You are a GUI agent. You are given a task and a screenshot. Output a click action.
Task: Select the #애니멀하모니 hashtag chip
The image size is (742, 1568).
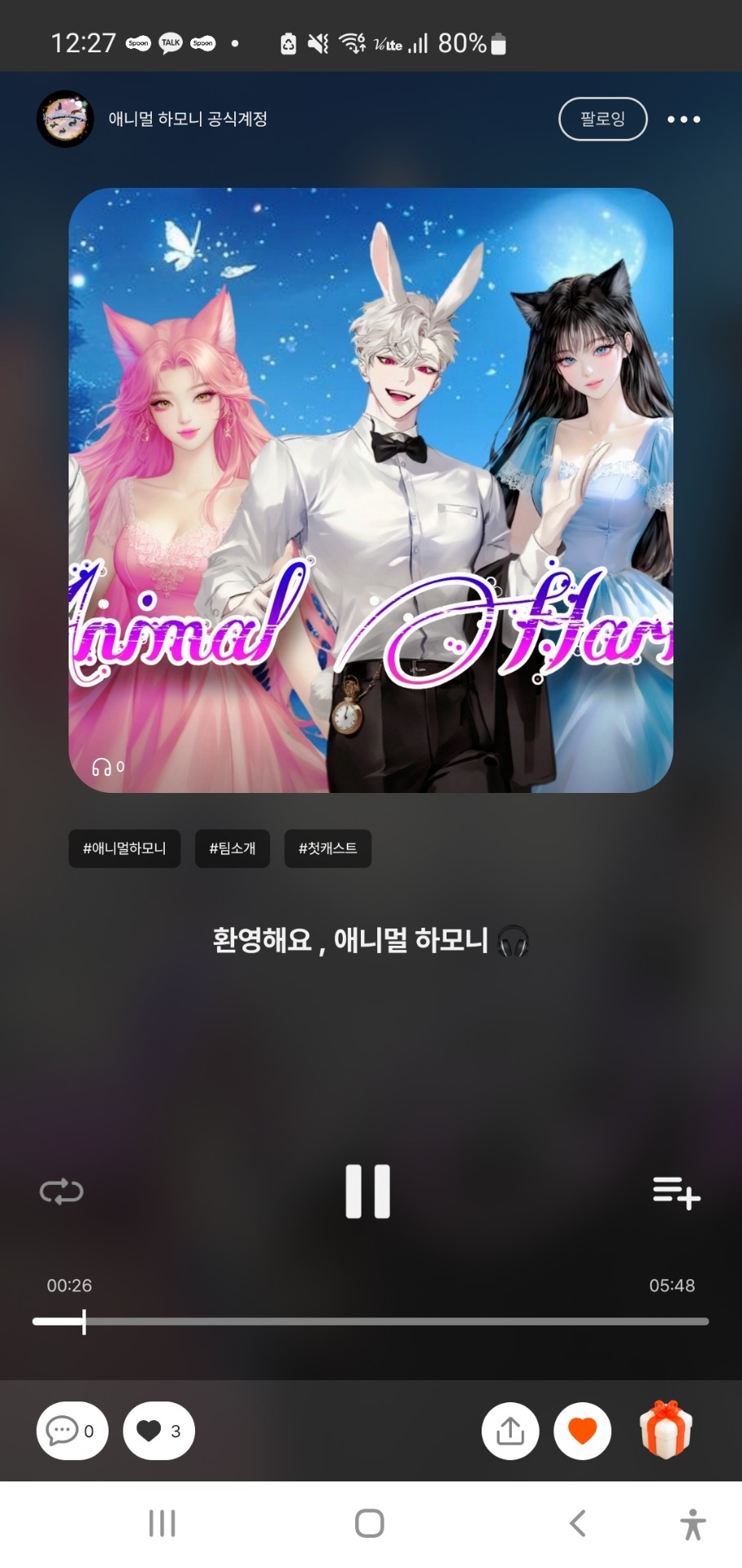click(x=124, y=849)
